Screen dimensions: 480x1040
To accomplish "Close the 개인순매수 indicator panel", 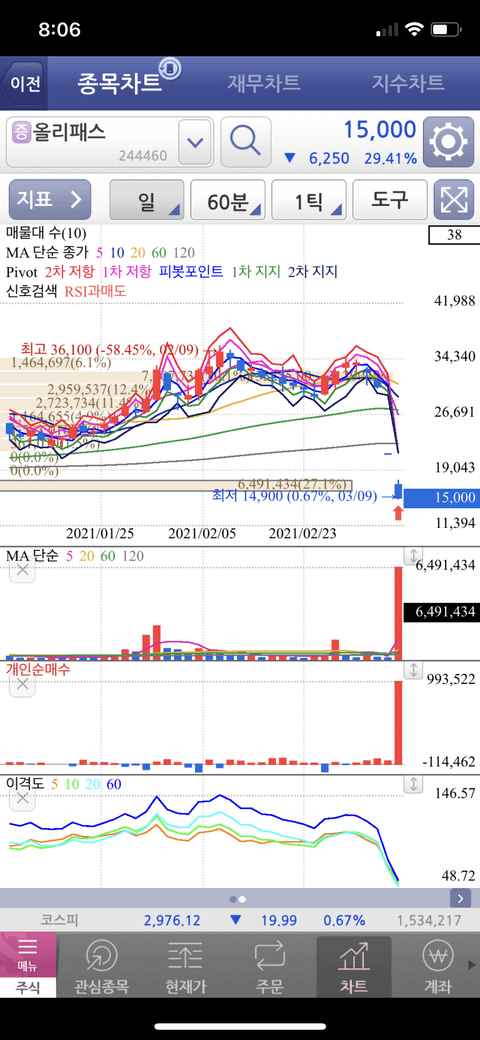I will 22,684.
